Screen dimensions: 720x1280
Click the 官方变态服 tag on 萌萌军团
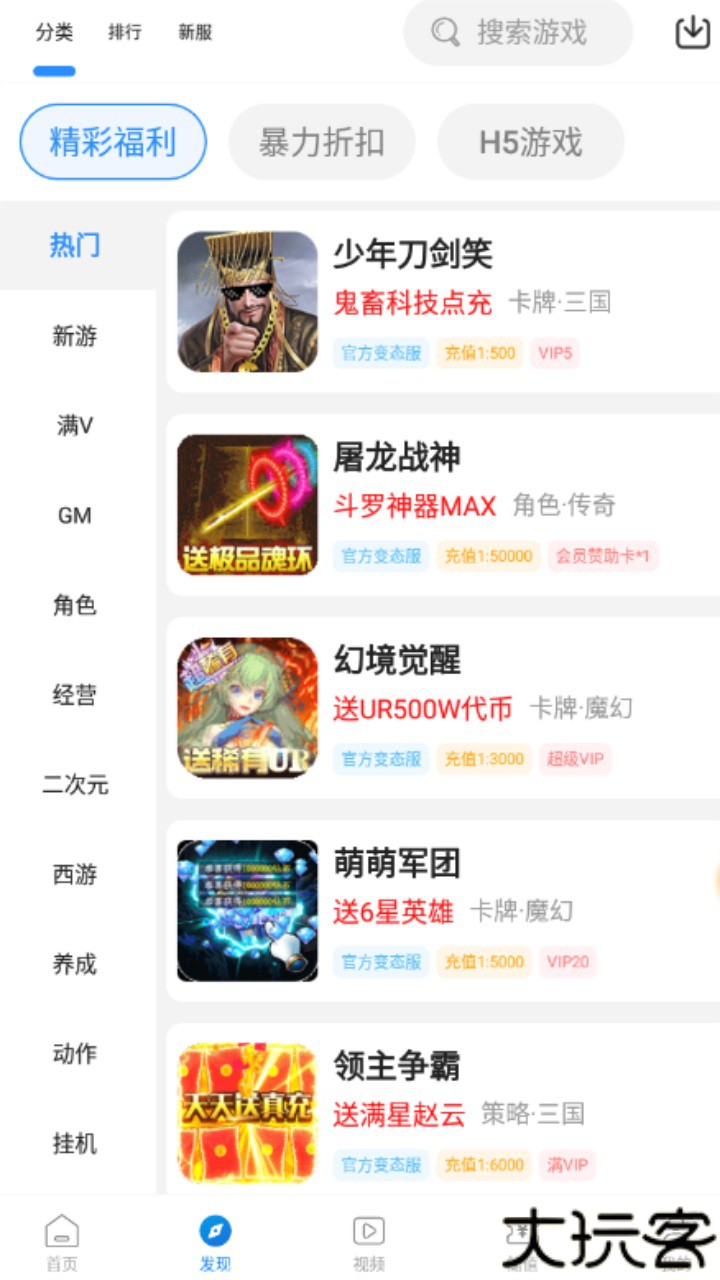coord(380,963)
